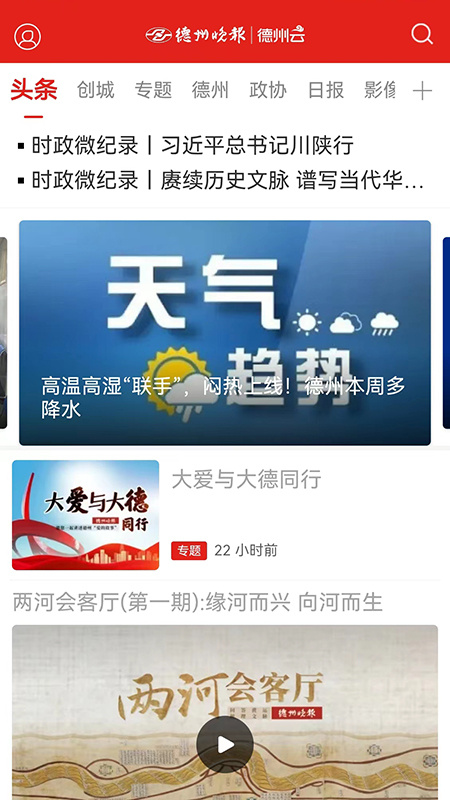Open the 大爱与大德同行 article
Image resolution: width=450 pixels, height=800 pixels.
coord(225,515)
